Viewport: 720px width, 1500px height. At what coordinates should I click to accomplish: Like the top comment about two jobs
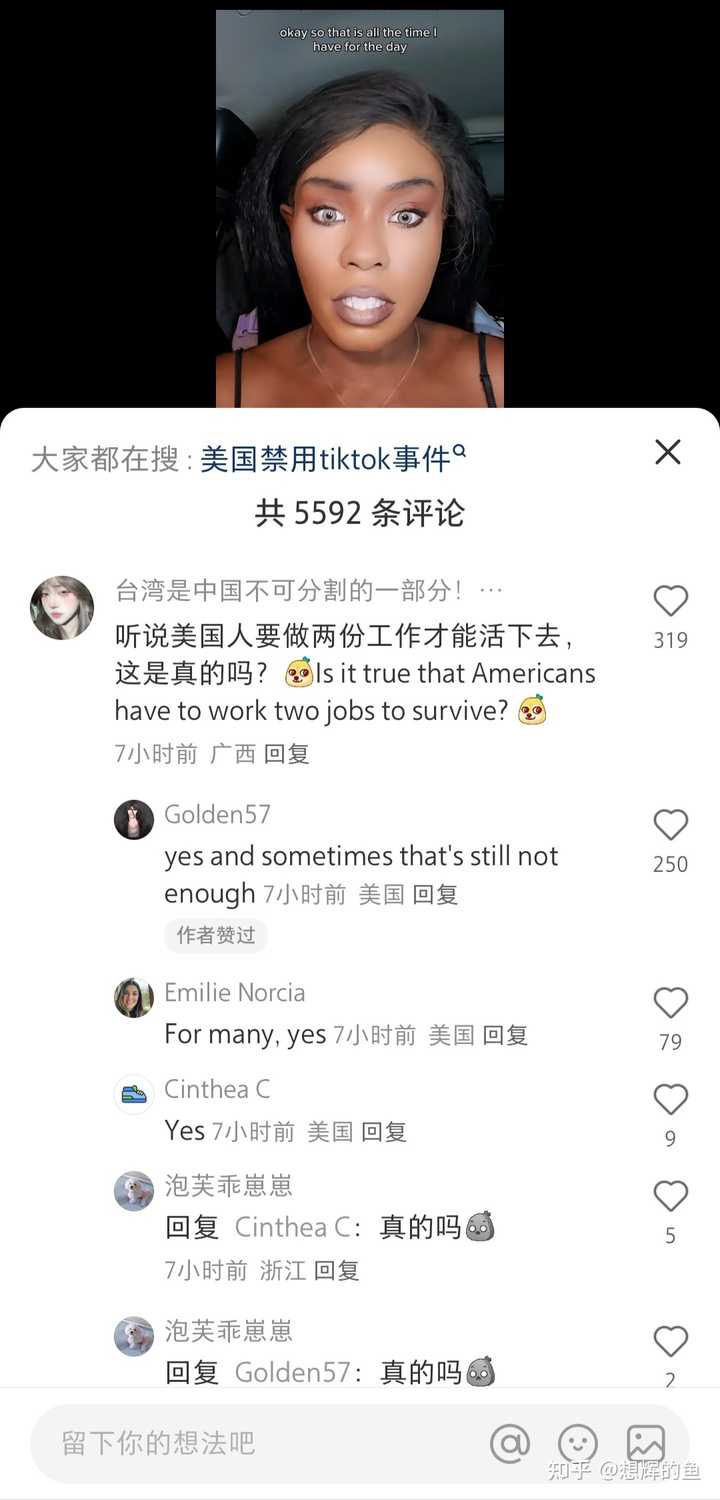point(670,601)
